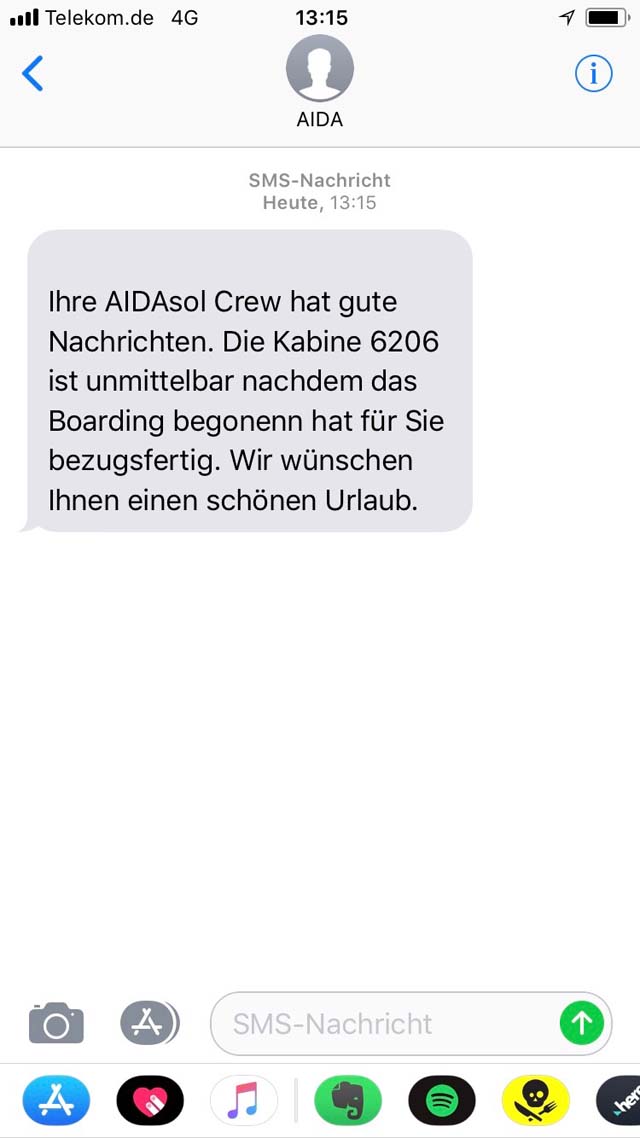Toggle the iMessage apps drawer button
The image size is (640, 1138).
click(149, 1023)
